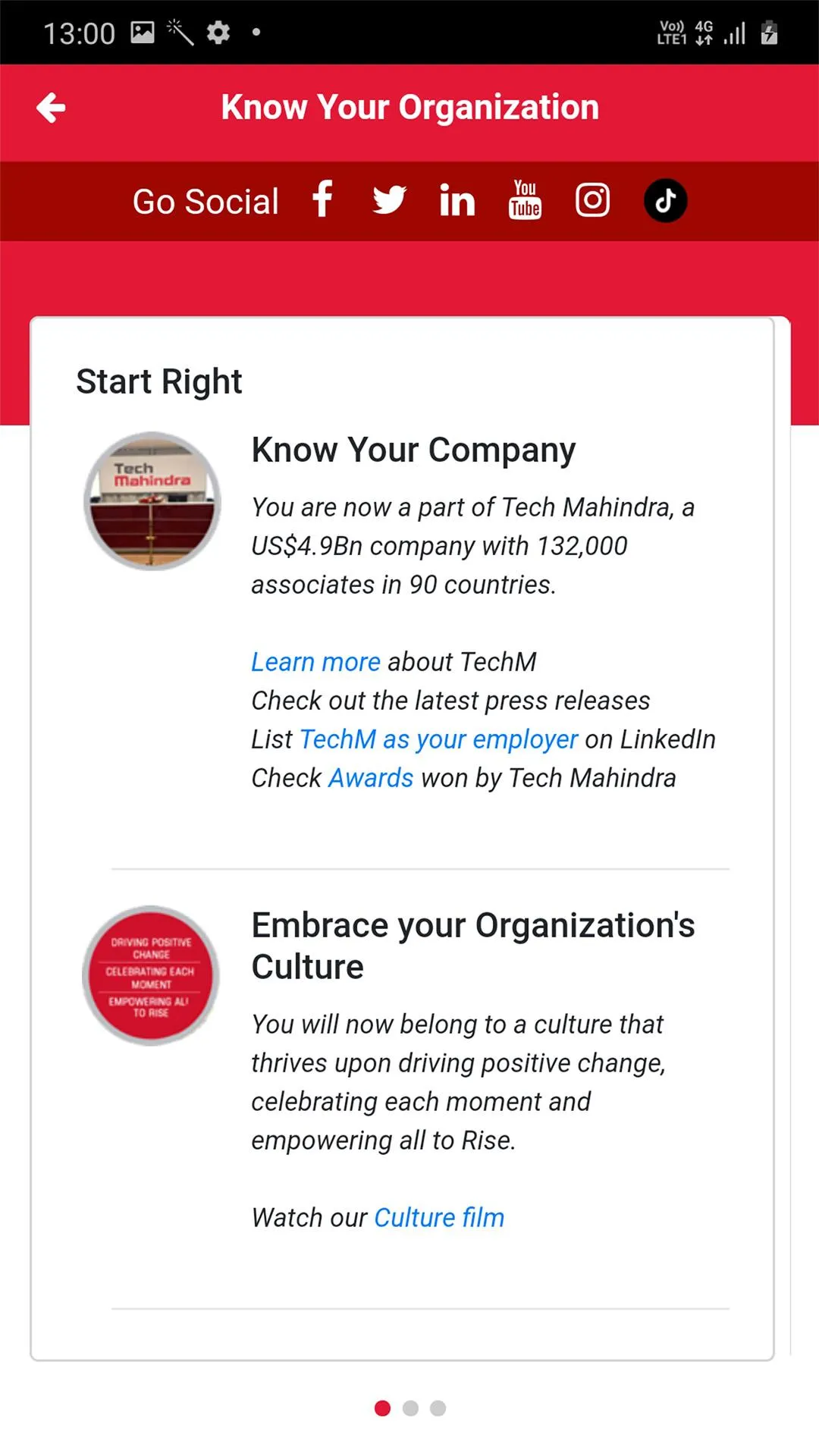The width and height of the screenshot is (819, 1456).
Task: Jump to the second page indicator dot
Action: 410,1408
